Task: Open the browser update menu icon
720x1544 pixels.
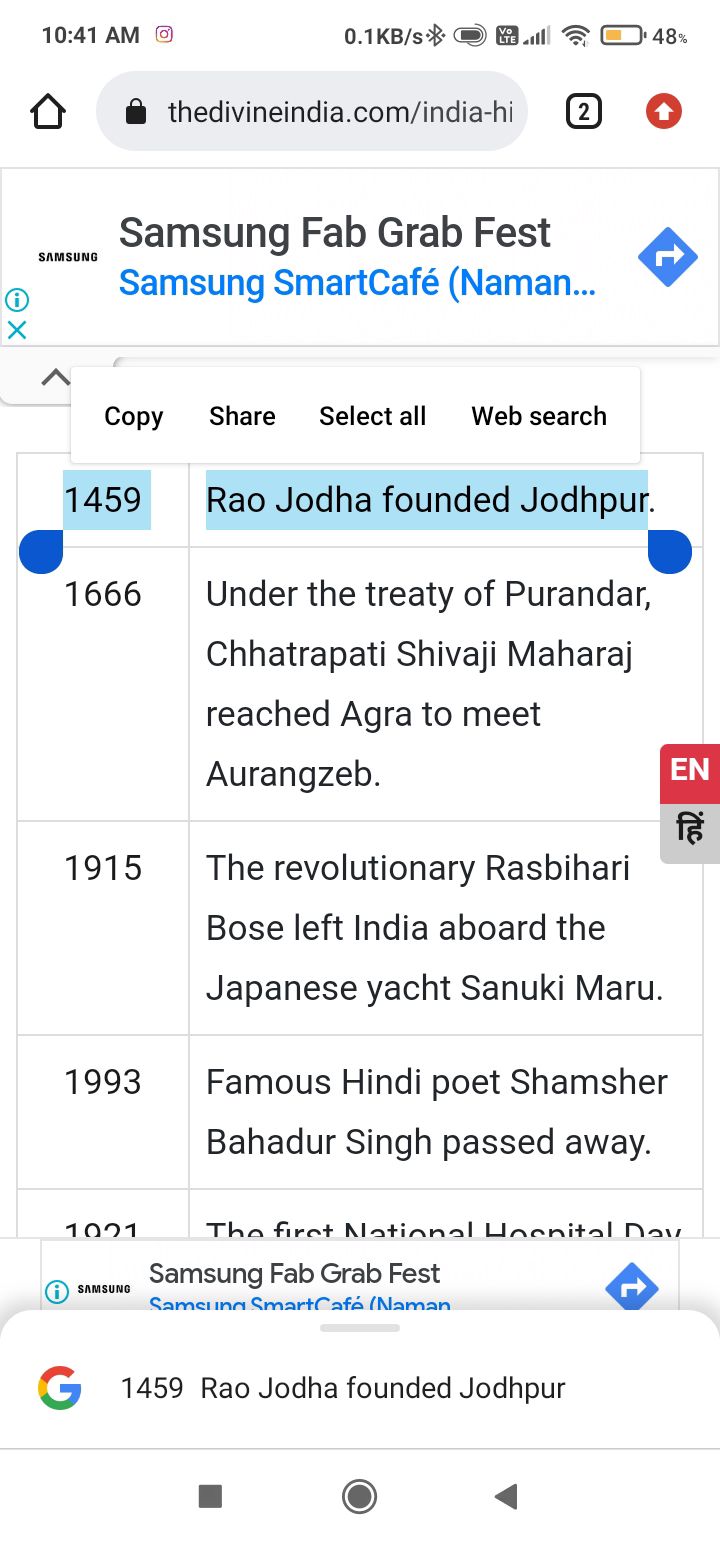Action: [663, 111]
